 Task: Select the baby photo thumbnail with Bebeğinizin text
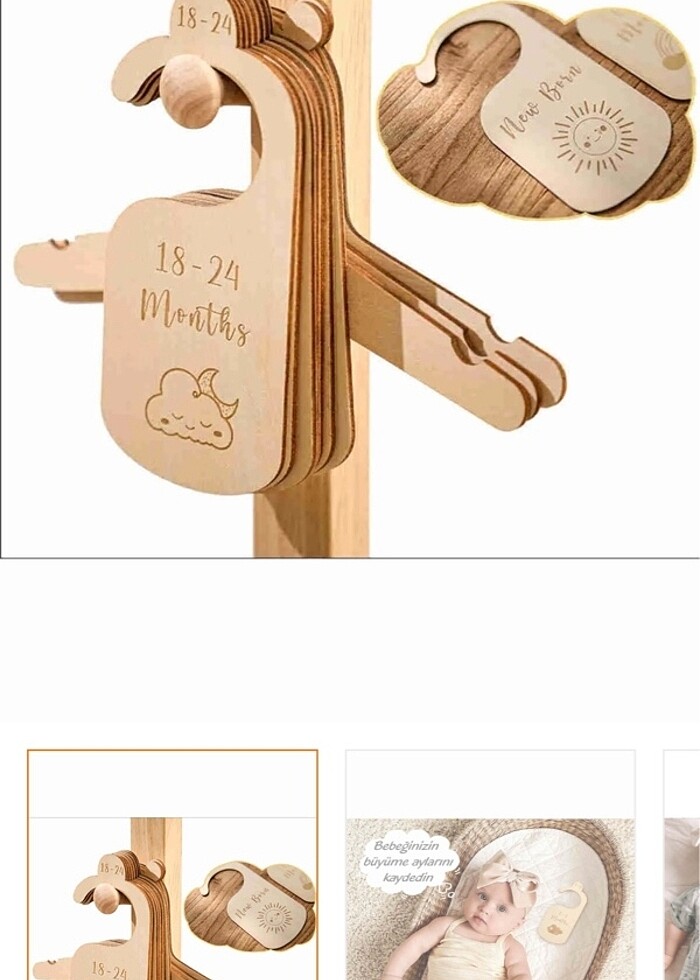click(490, 865)
